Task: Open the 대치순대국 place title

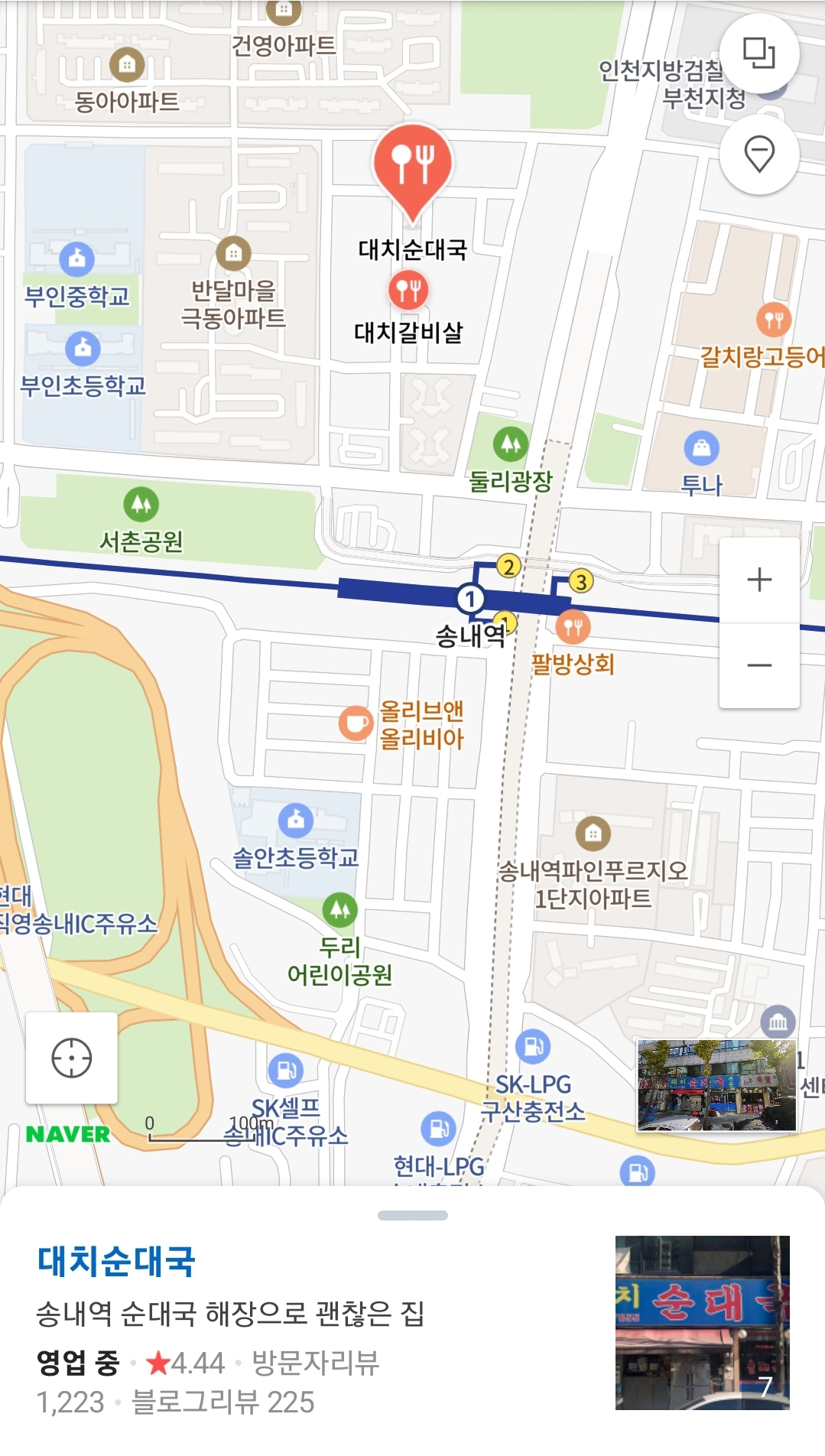Action: [x=116, y=1261]
